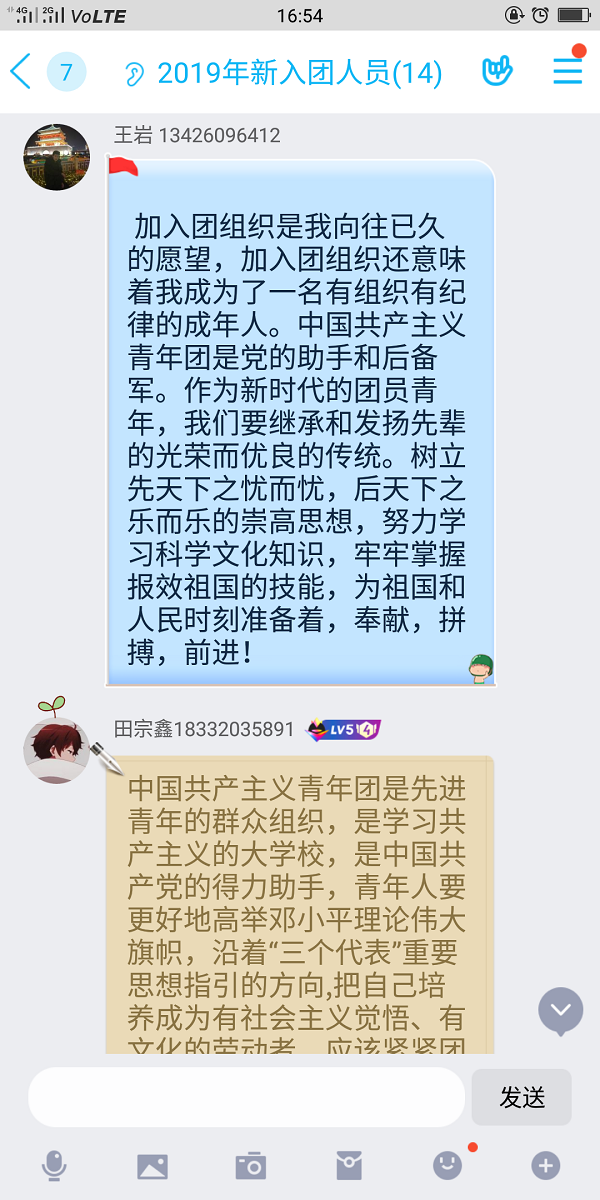
Task: Focus the message input field
Action: (x=245, y=1097)
